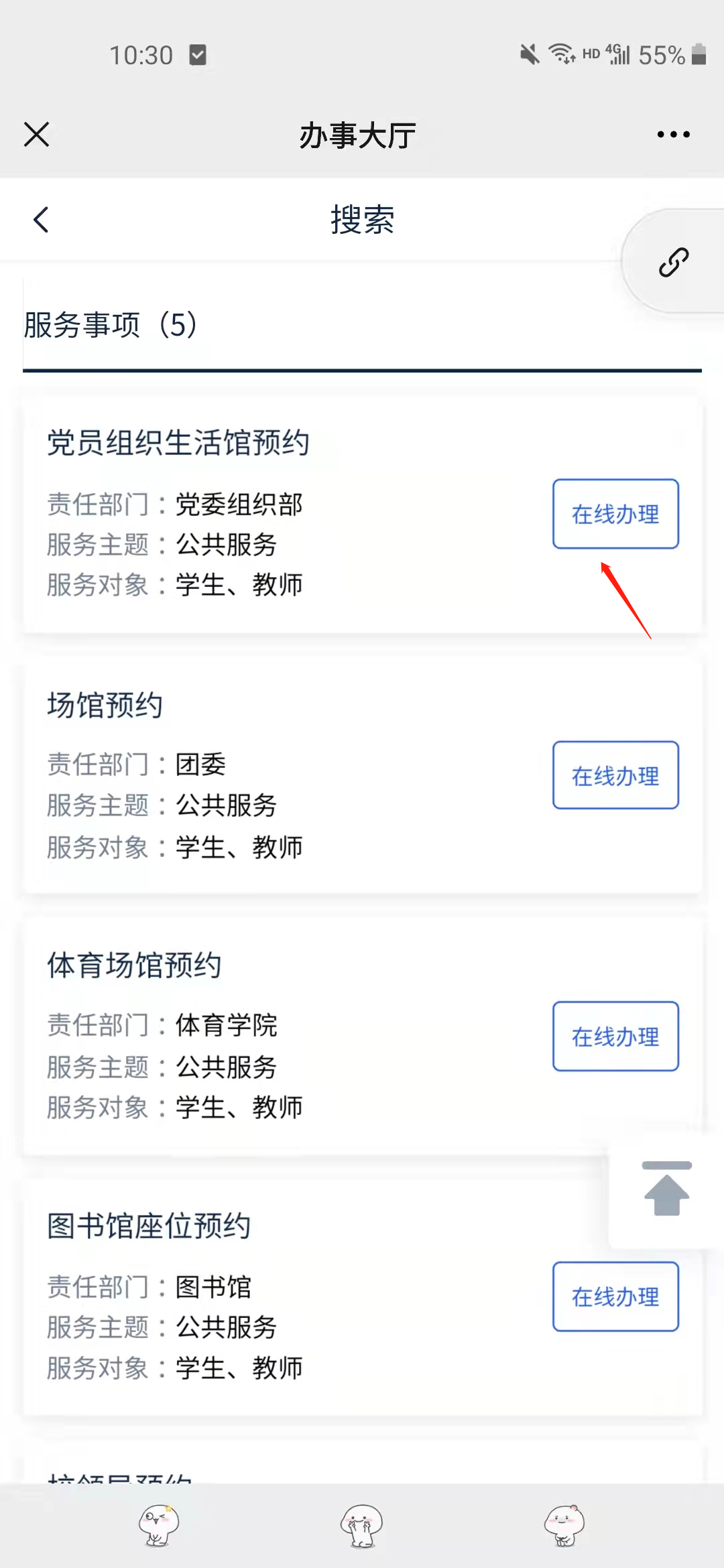
Task: Select the 服务事项 (5) tab
Action: [x=111, y=326]
